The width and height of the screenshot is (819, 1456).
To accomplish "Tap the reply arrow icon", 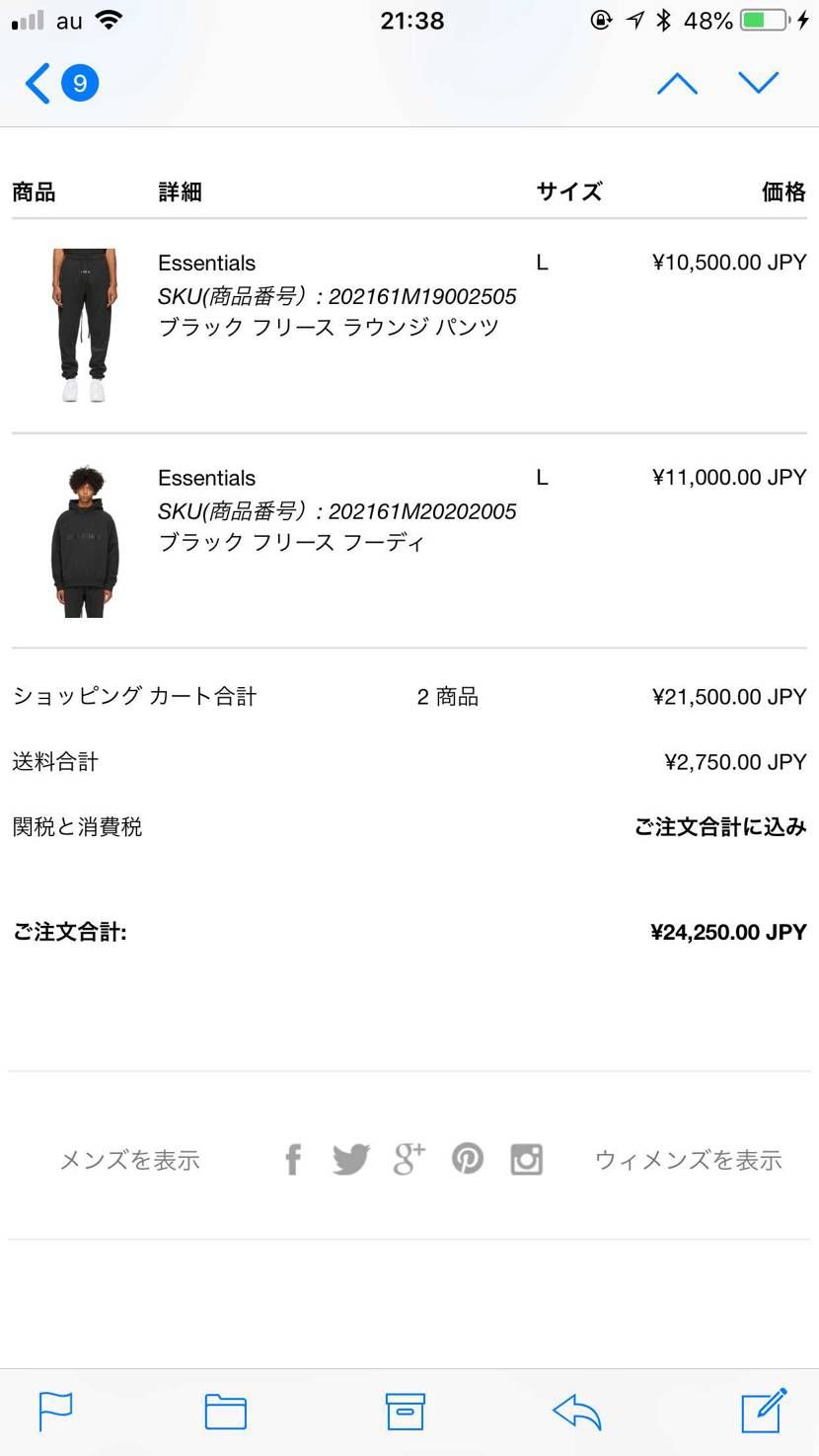I will tap(574, 1412).
